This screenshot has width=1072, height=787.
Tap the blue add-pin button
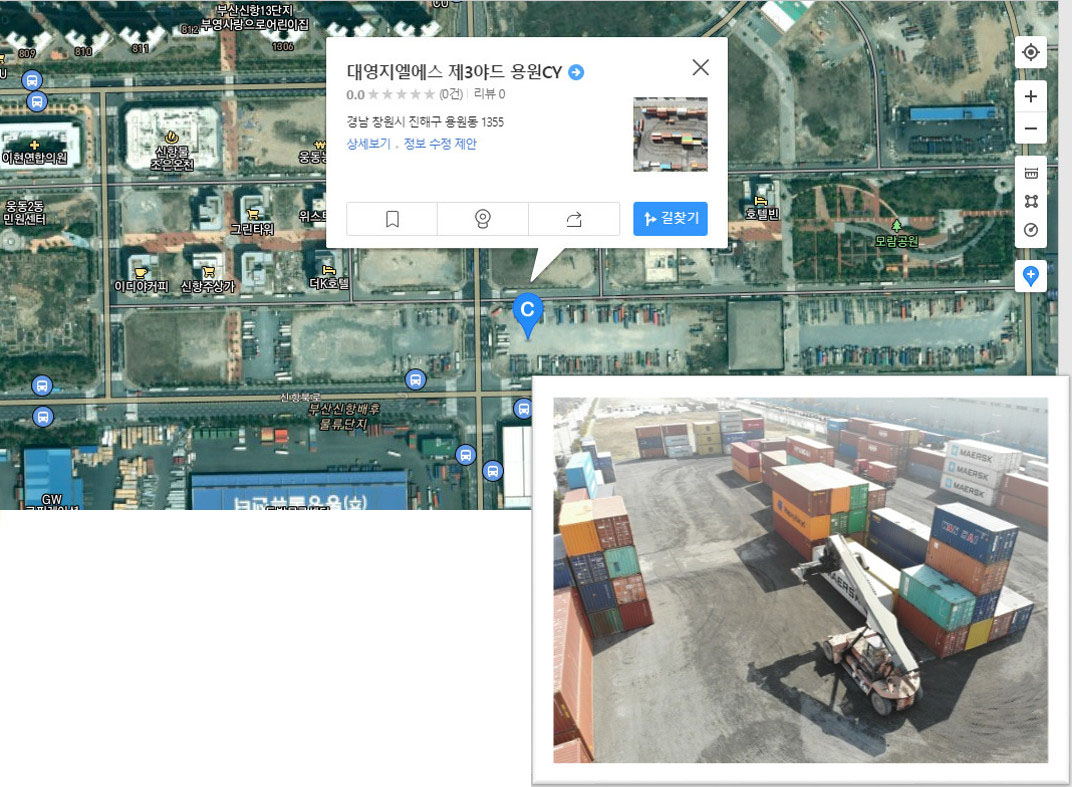1030,274
